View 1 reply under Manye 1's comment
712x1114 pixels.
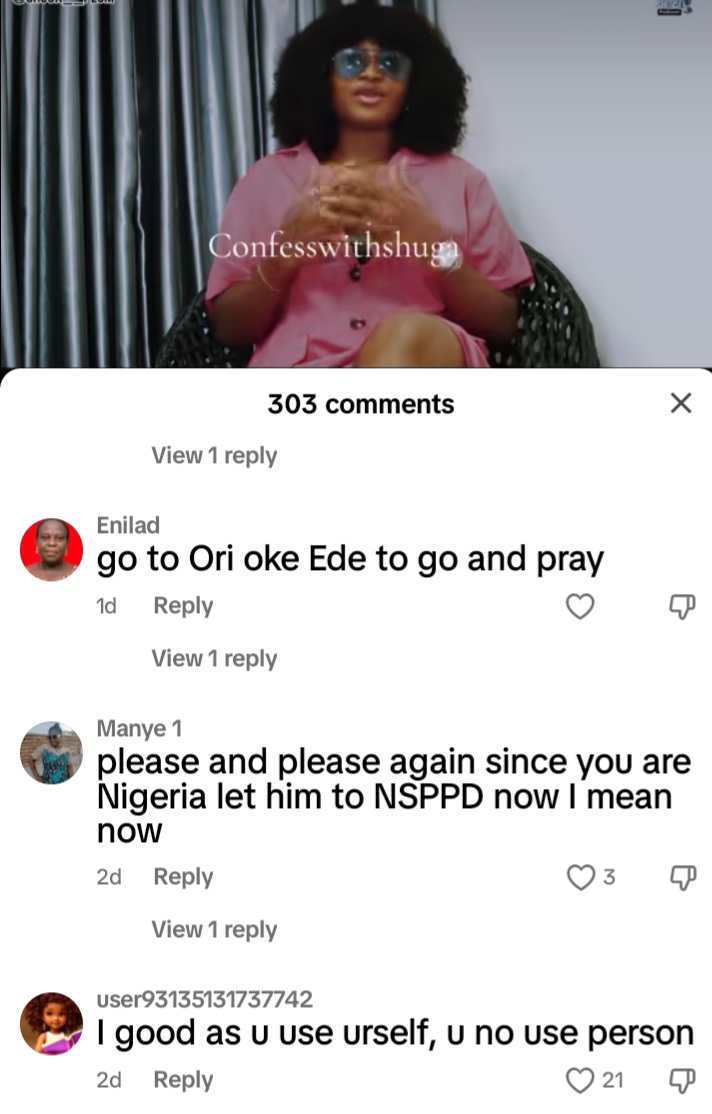tap(214, 929)
